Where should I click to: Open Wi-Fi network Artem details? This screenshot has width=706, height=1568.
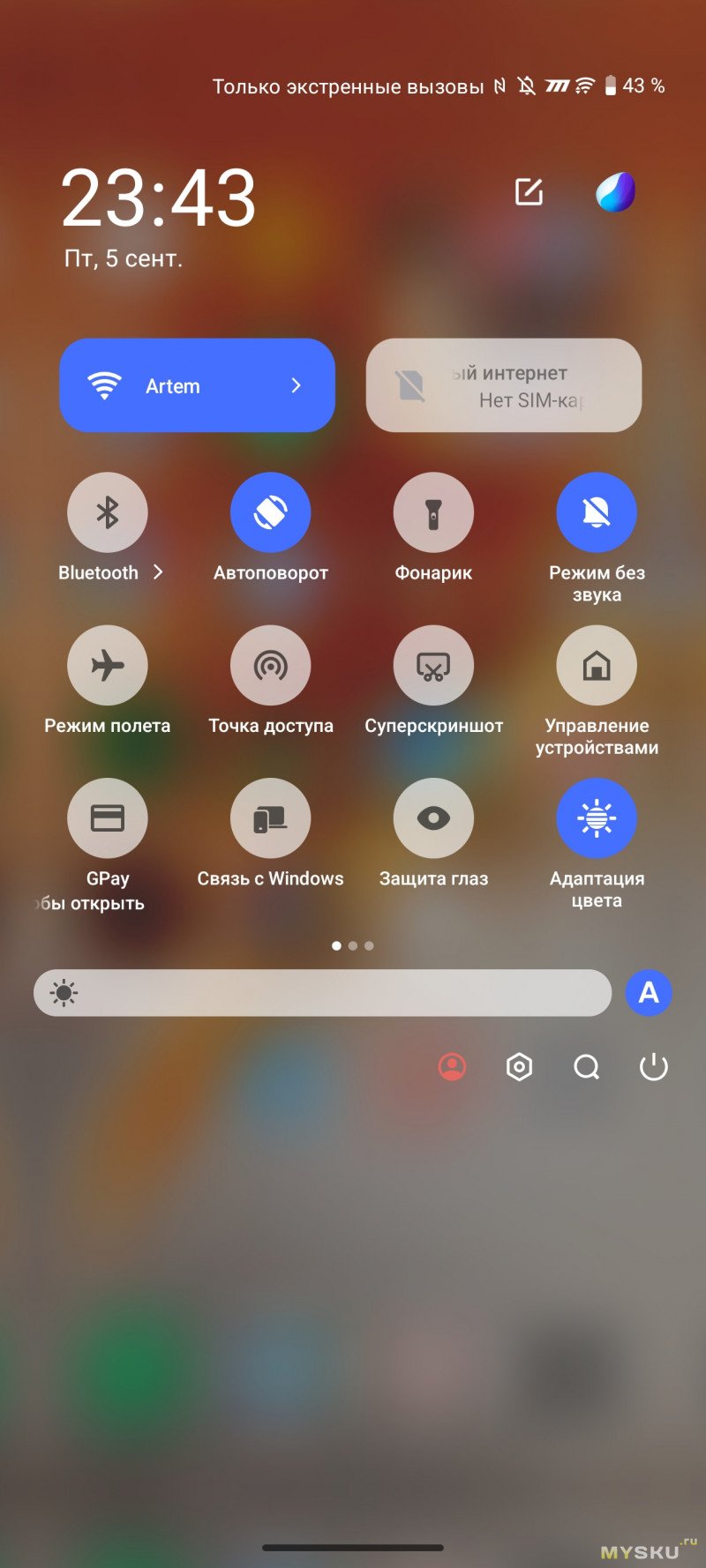point(296,385)
